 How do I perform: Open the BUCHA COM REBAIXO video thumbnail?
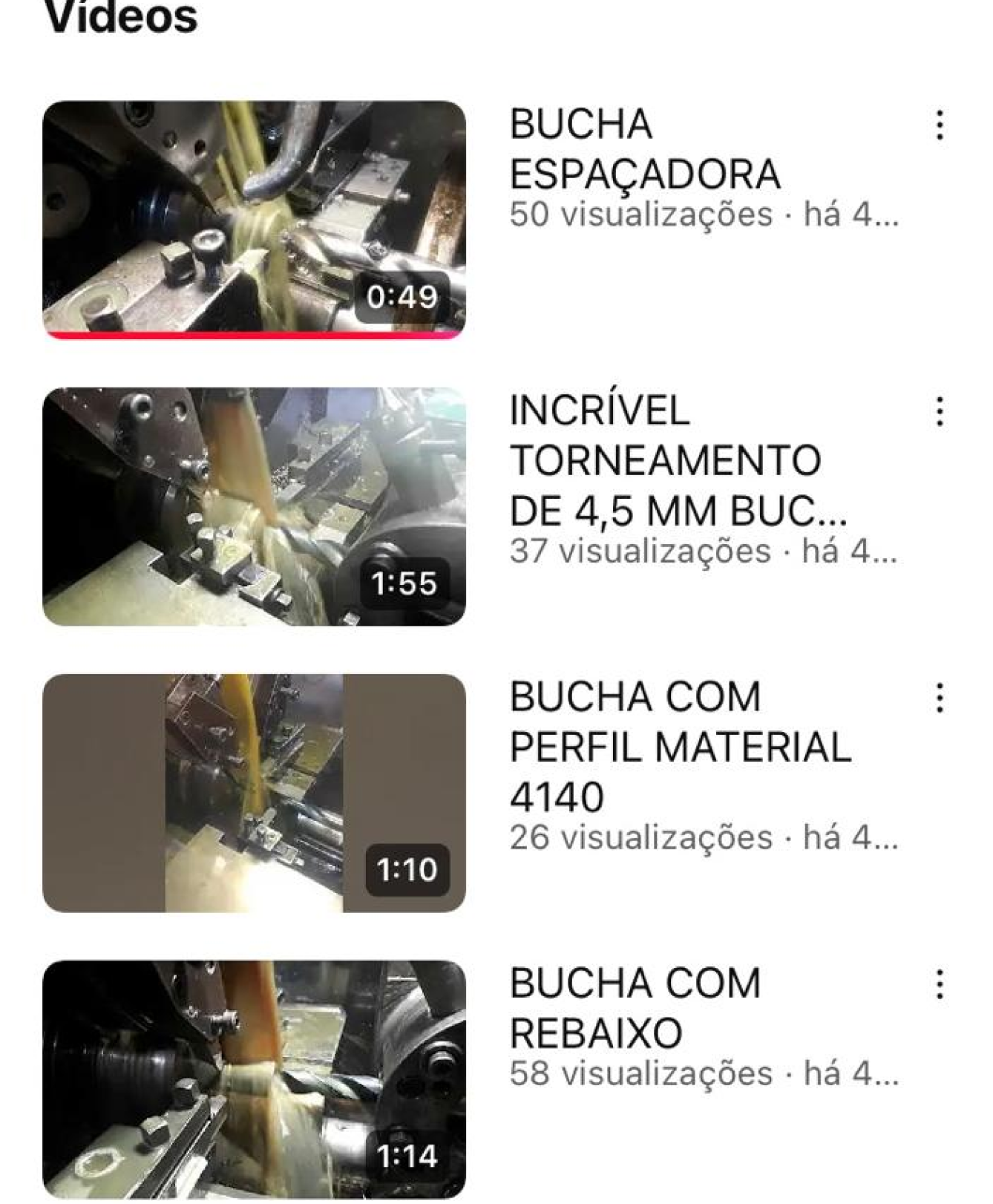[254, 1078]
